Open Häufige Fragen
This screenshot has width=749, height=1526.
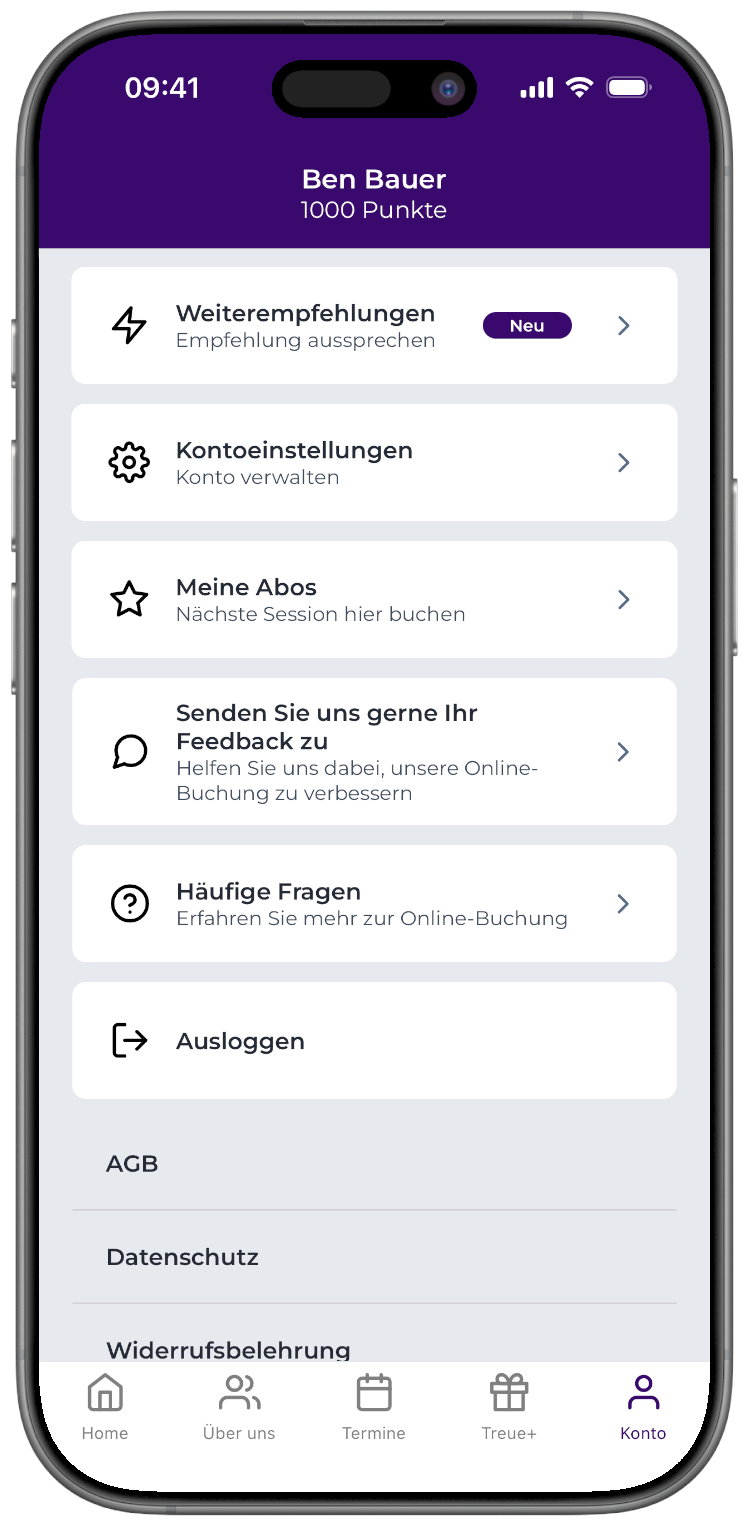(x=374, y=904)
